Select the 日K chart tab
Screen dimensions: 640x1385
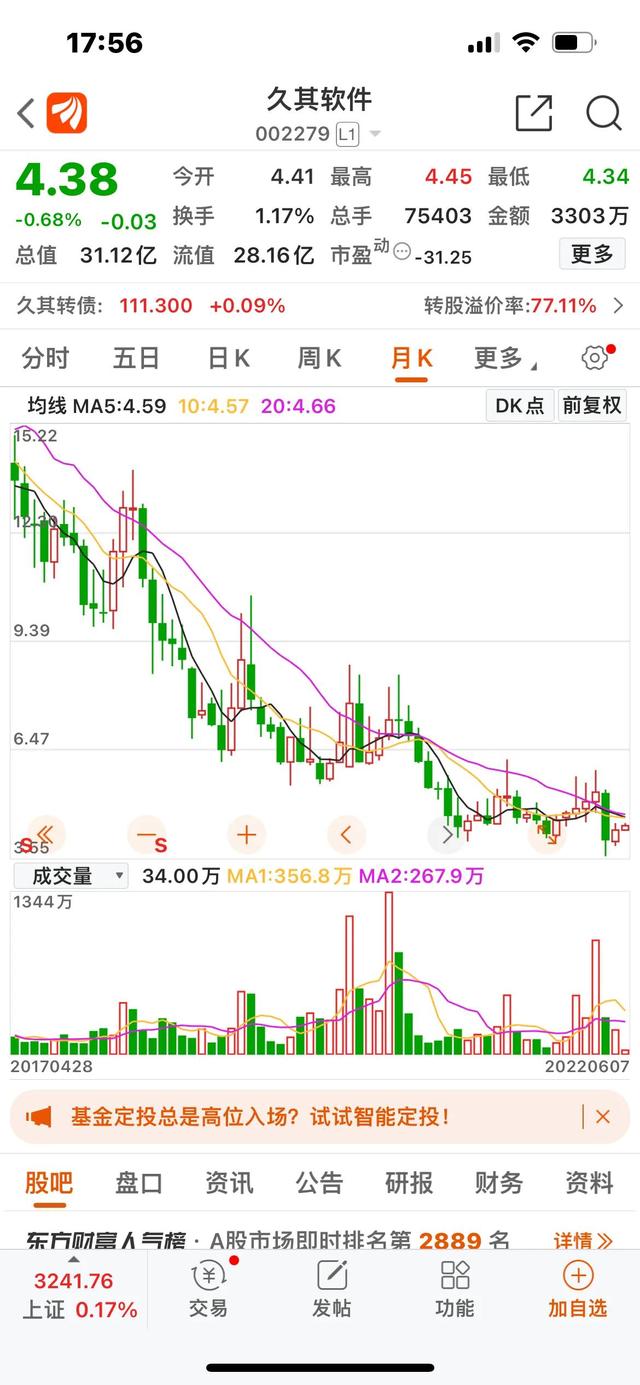pos(228,358)
